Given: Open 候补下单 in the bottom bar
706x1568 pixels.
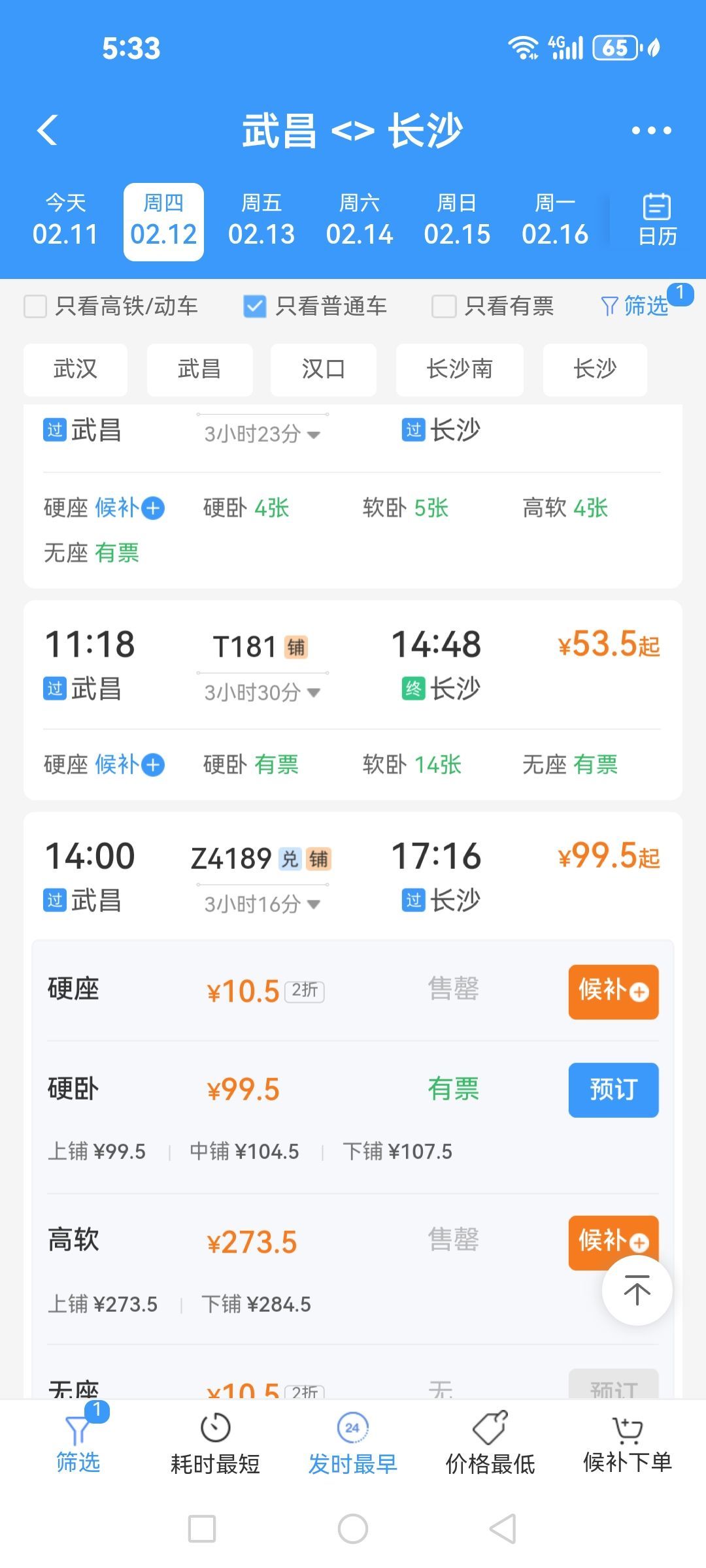Looking at the screenshot, I should (627, 1445).
